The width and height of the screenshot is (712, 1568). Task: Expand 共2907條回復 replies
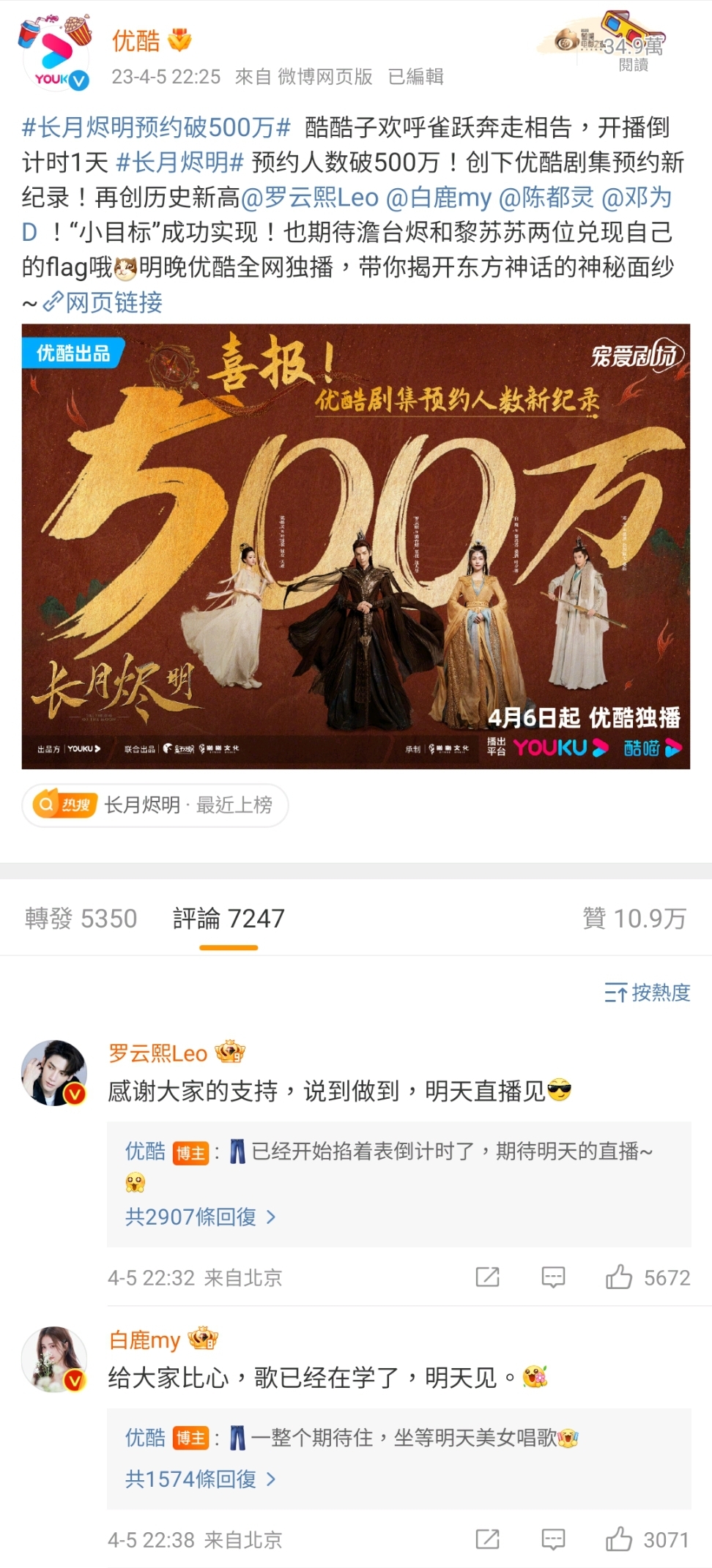pos(199,1217)
